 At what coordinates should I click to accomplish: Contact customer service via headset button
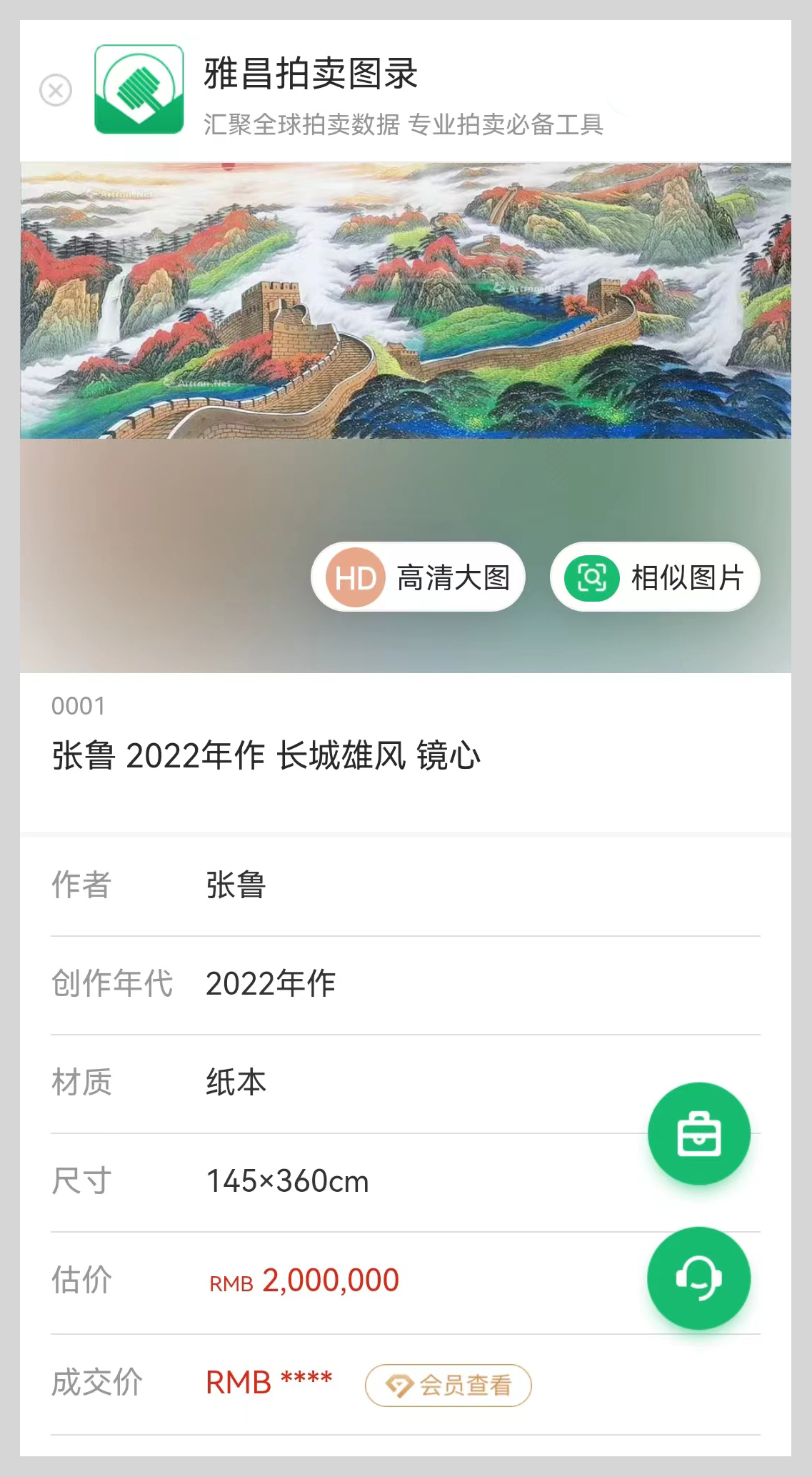coord(698,1278)
